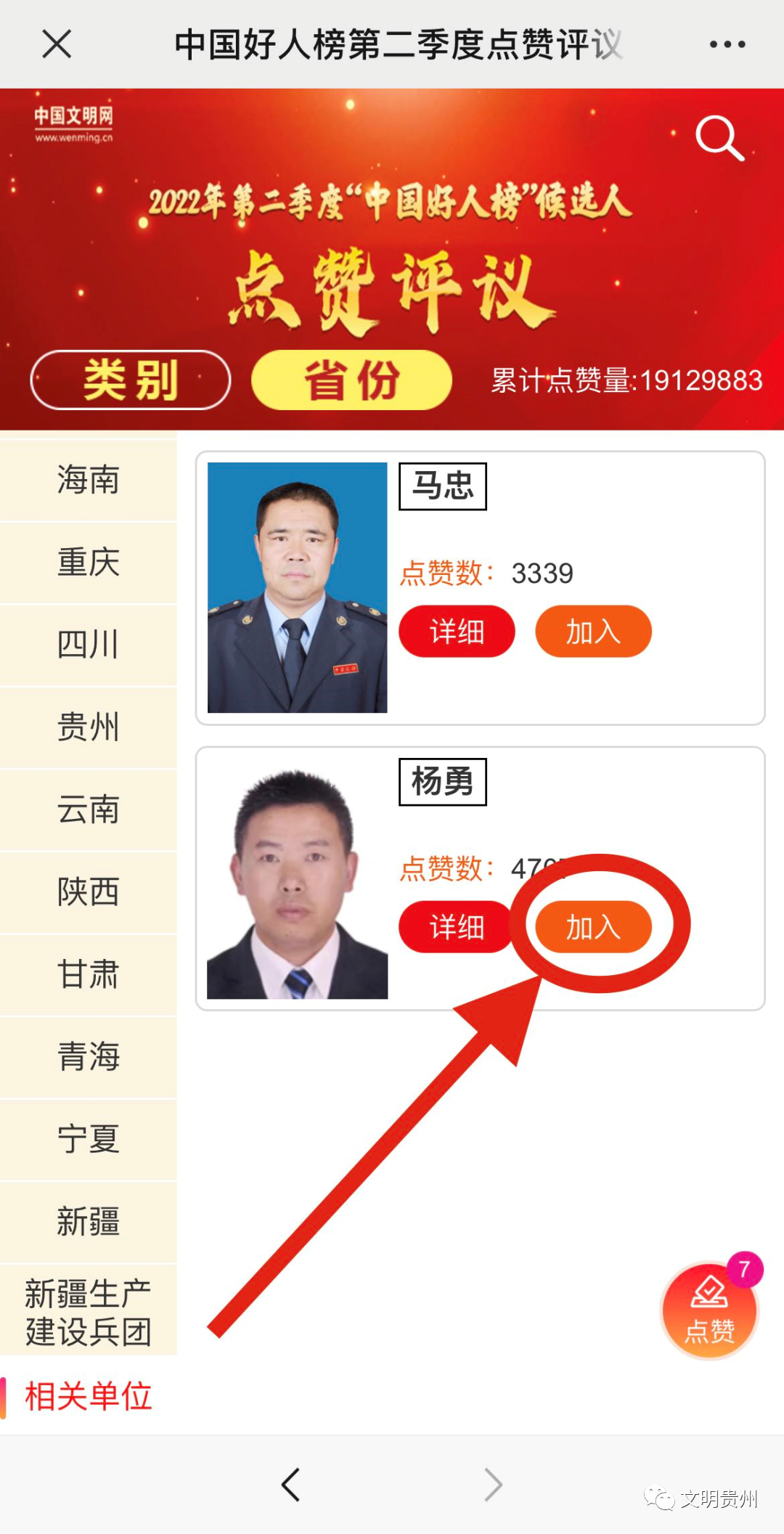Select 重庆 in the province list
The height and width of the screenshot is (1534, 784).
pyautogui.click(x=88, y=563)
